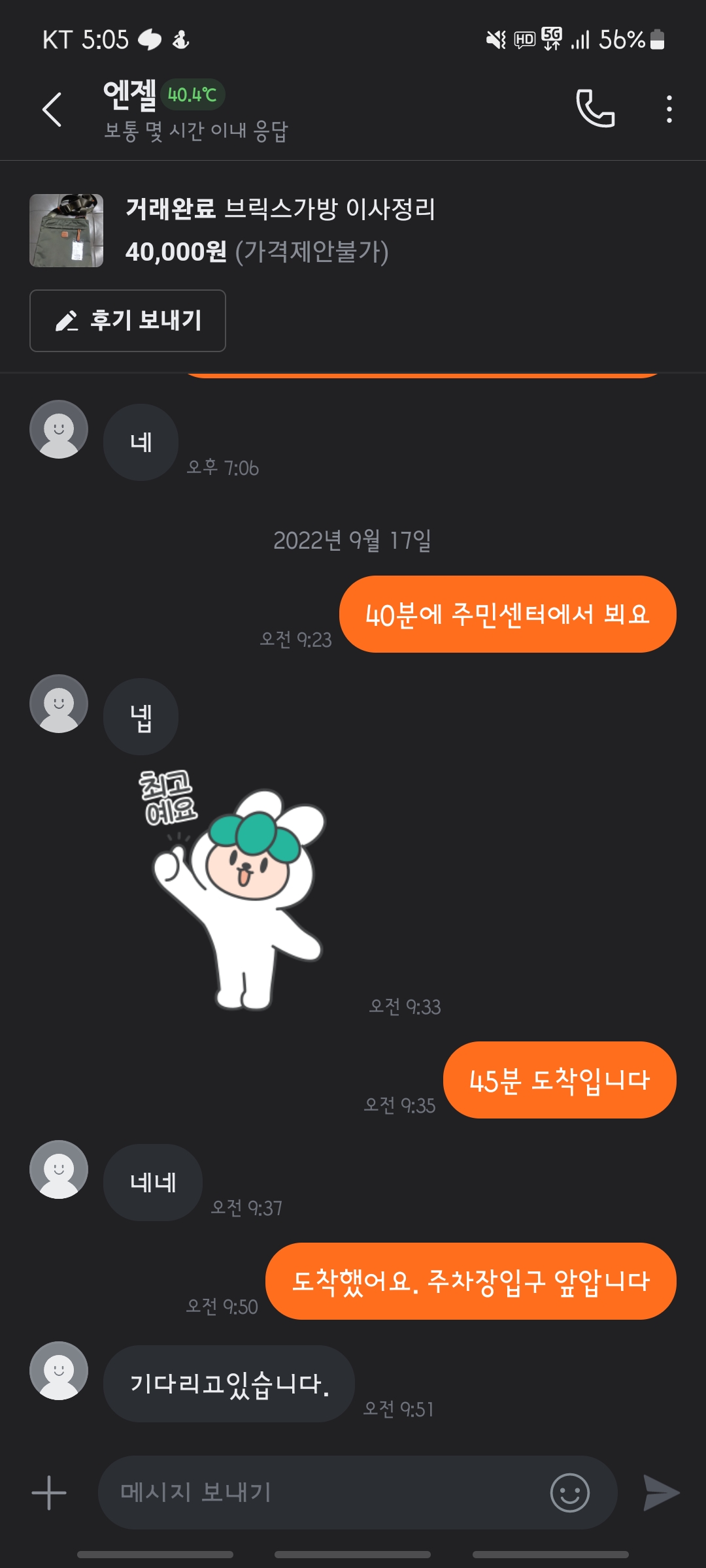The image size is (706, 1568).
Task: Open the emoticon sticker picker
Action: 569,1493
